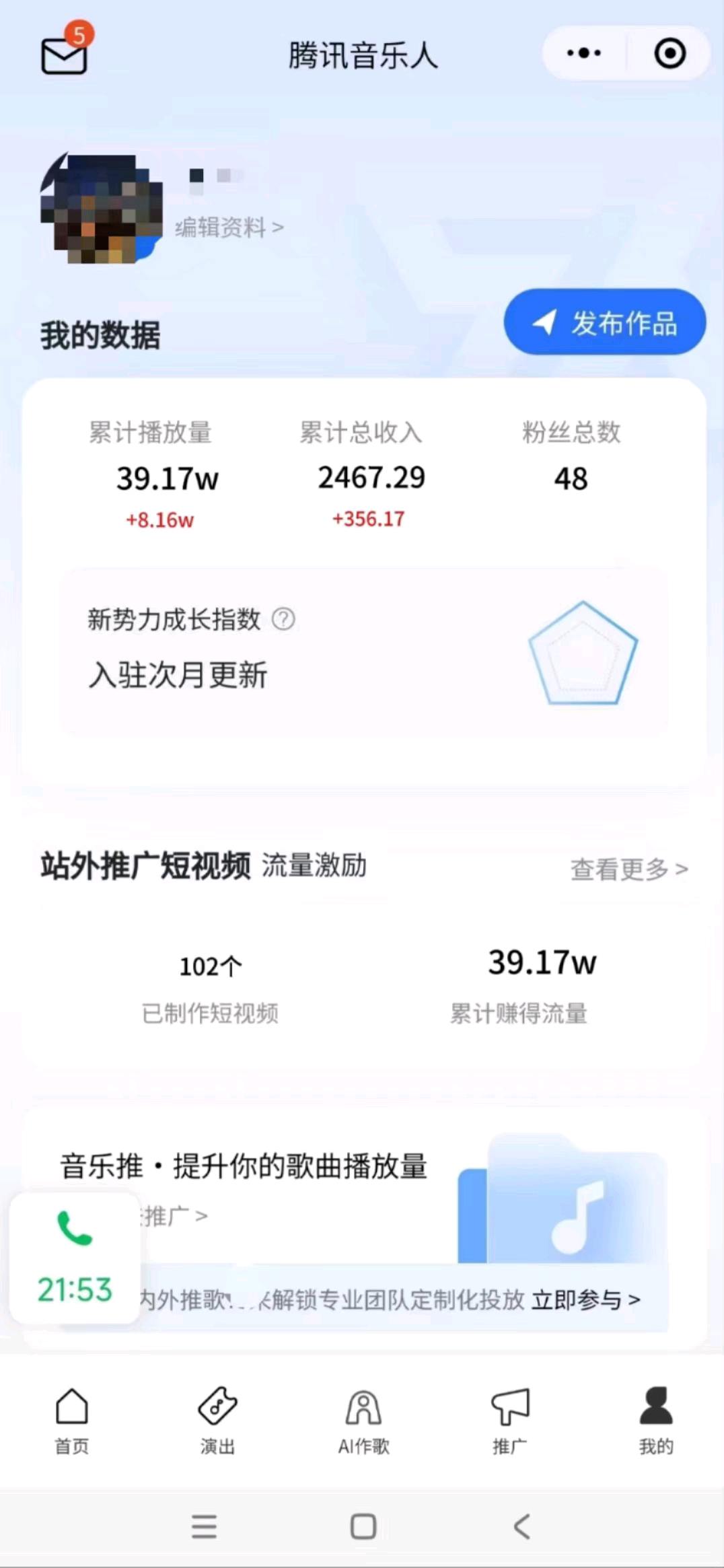Open 查看更多 for short video promotion

(x=629, y=869)
